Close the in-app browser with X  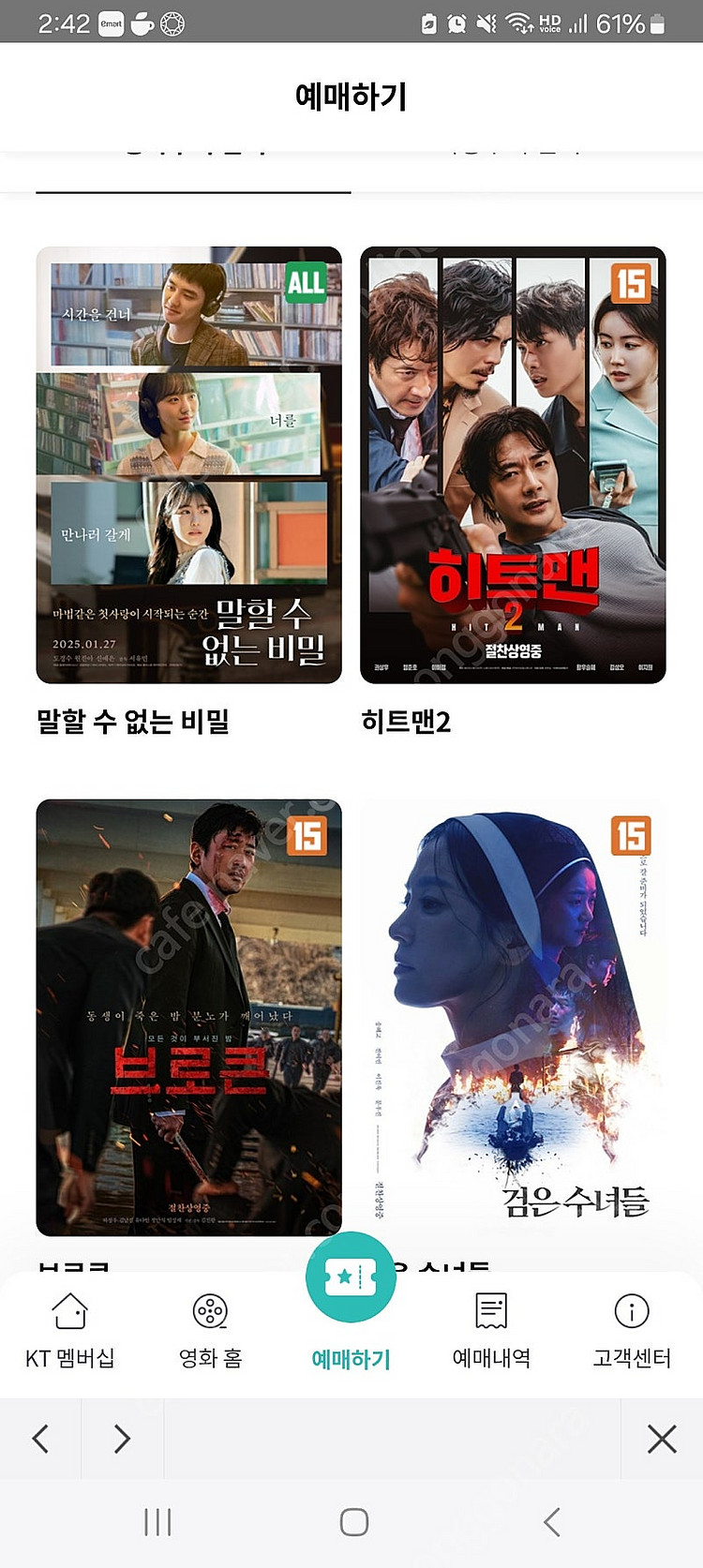[x=662, y=1439]
